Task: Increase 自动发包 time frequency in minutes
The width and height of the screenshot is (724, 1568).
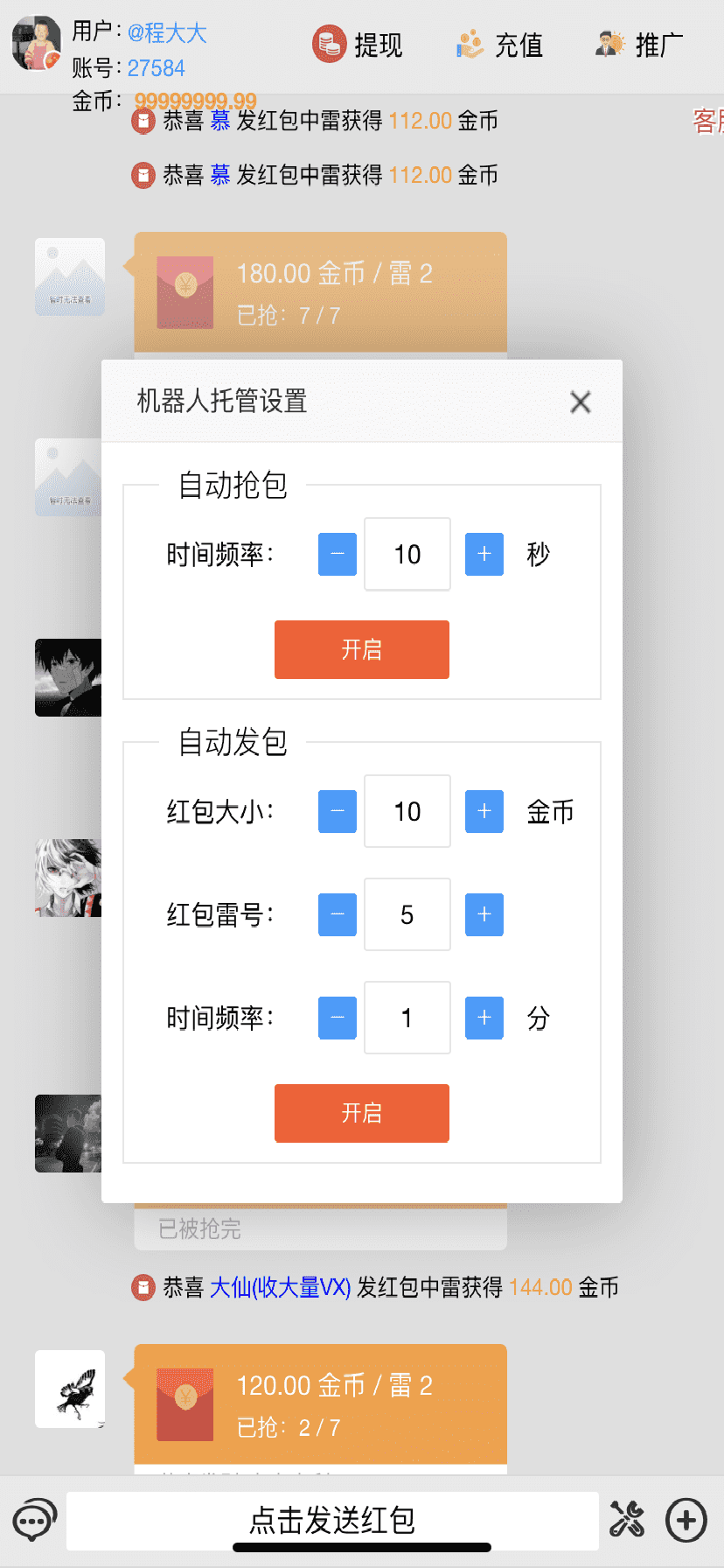Action: click(484, 1018)
